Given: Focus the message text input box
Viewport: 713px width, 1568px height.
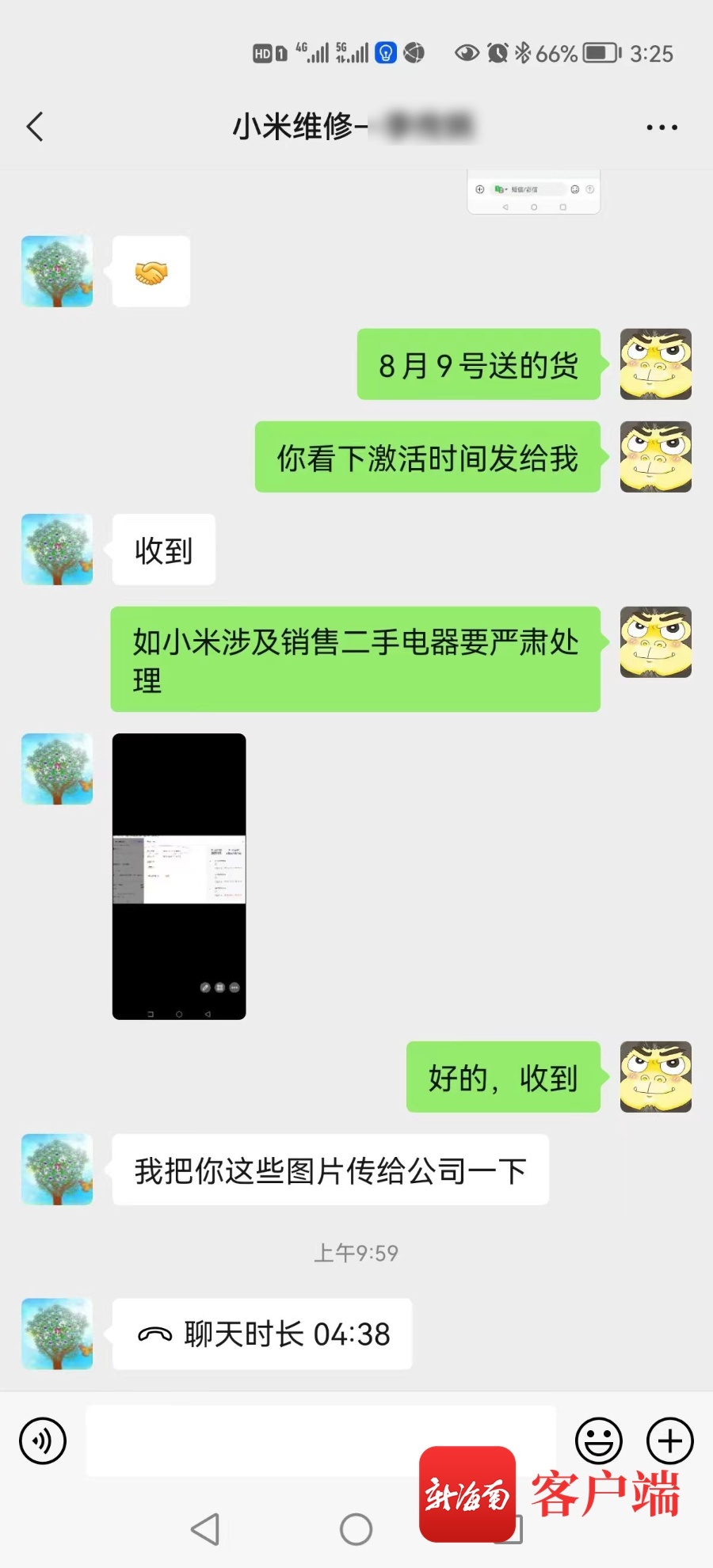Looking at the screenshot, I should point(321,1441).
